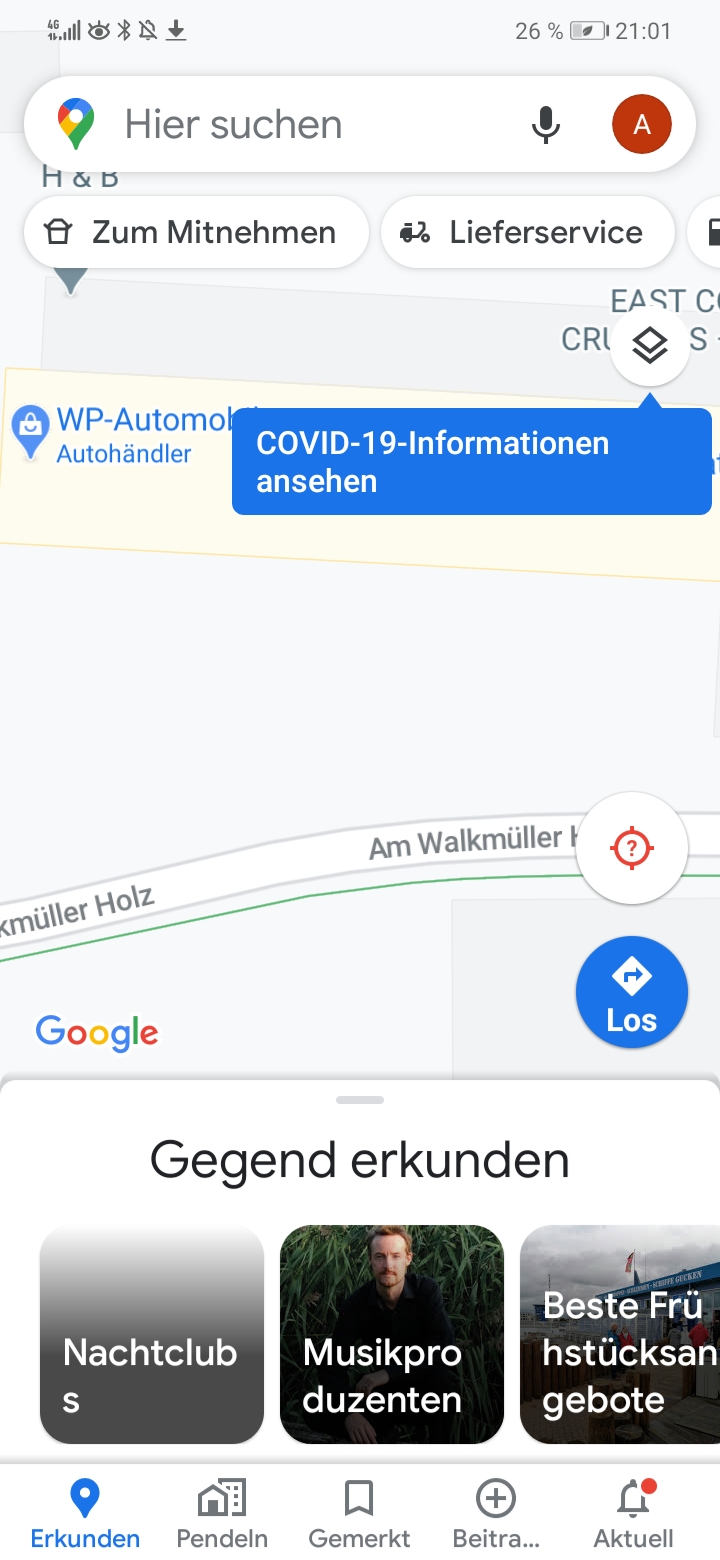Switch to the Beitragen tab
The image size is (720, 1560).
(496, 1514)
